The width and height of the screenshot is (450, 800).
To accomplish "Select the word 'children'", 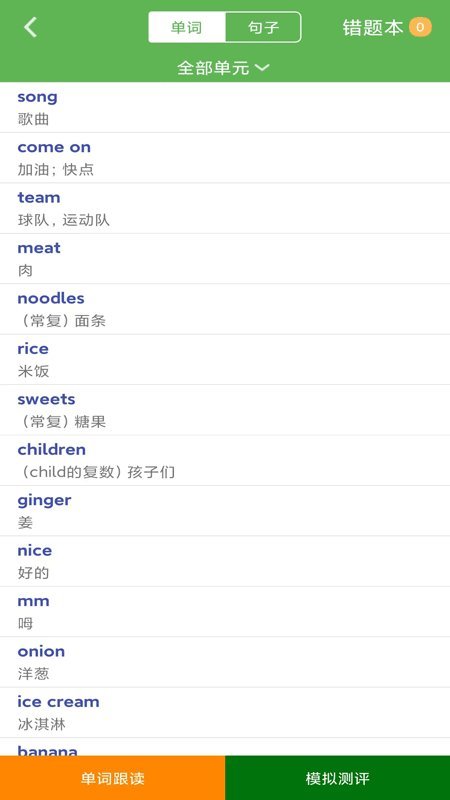I will tap(225, 461).
